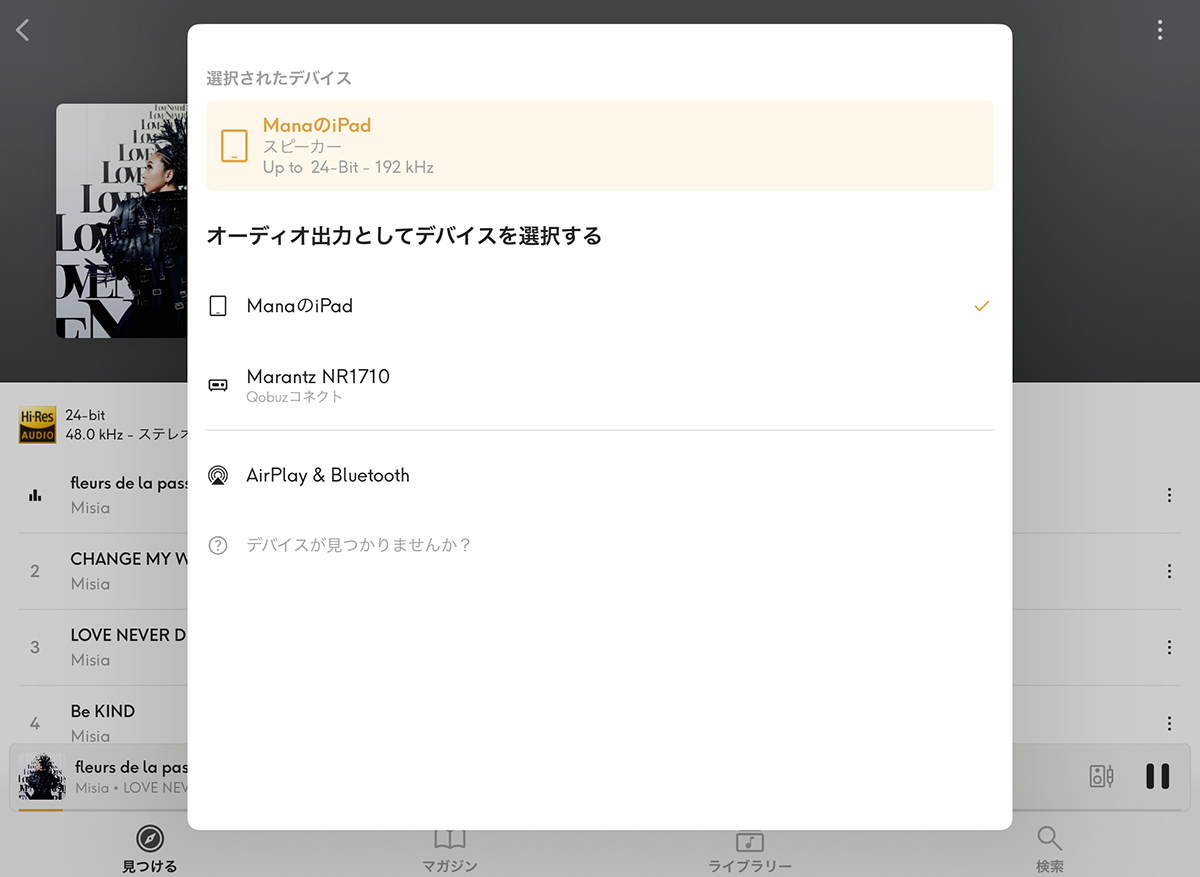Choose Marantz NR1710 Qobuz Connect device
1200x877 pixels.
pos(318,384)
